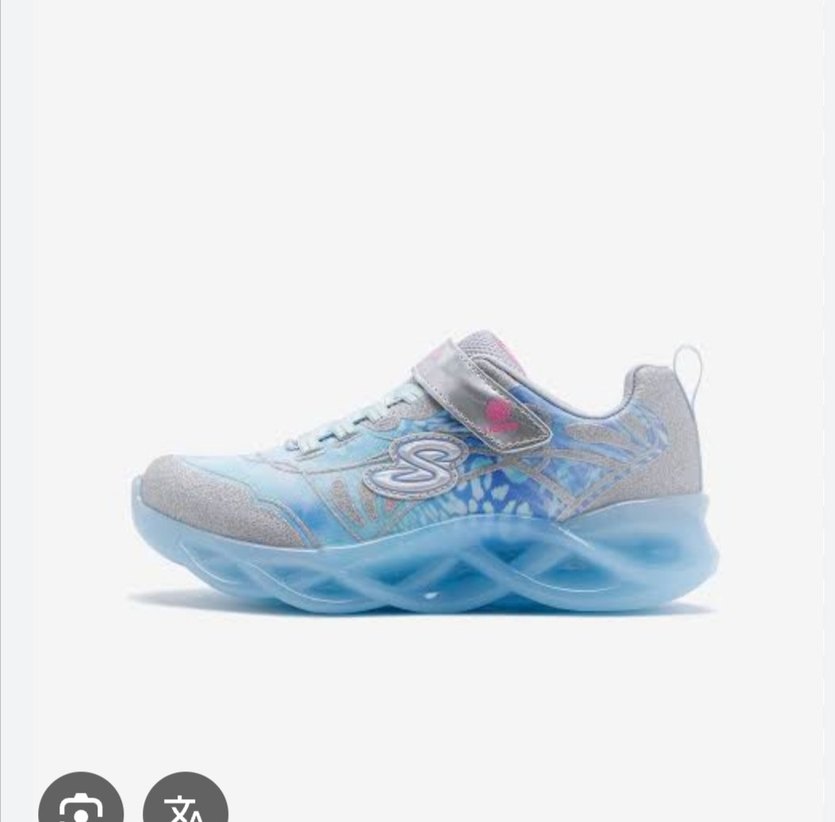Screen dimensions: 835x822
Task: Search this image with Lens
Action: [80, 803]
